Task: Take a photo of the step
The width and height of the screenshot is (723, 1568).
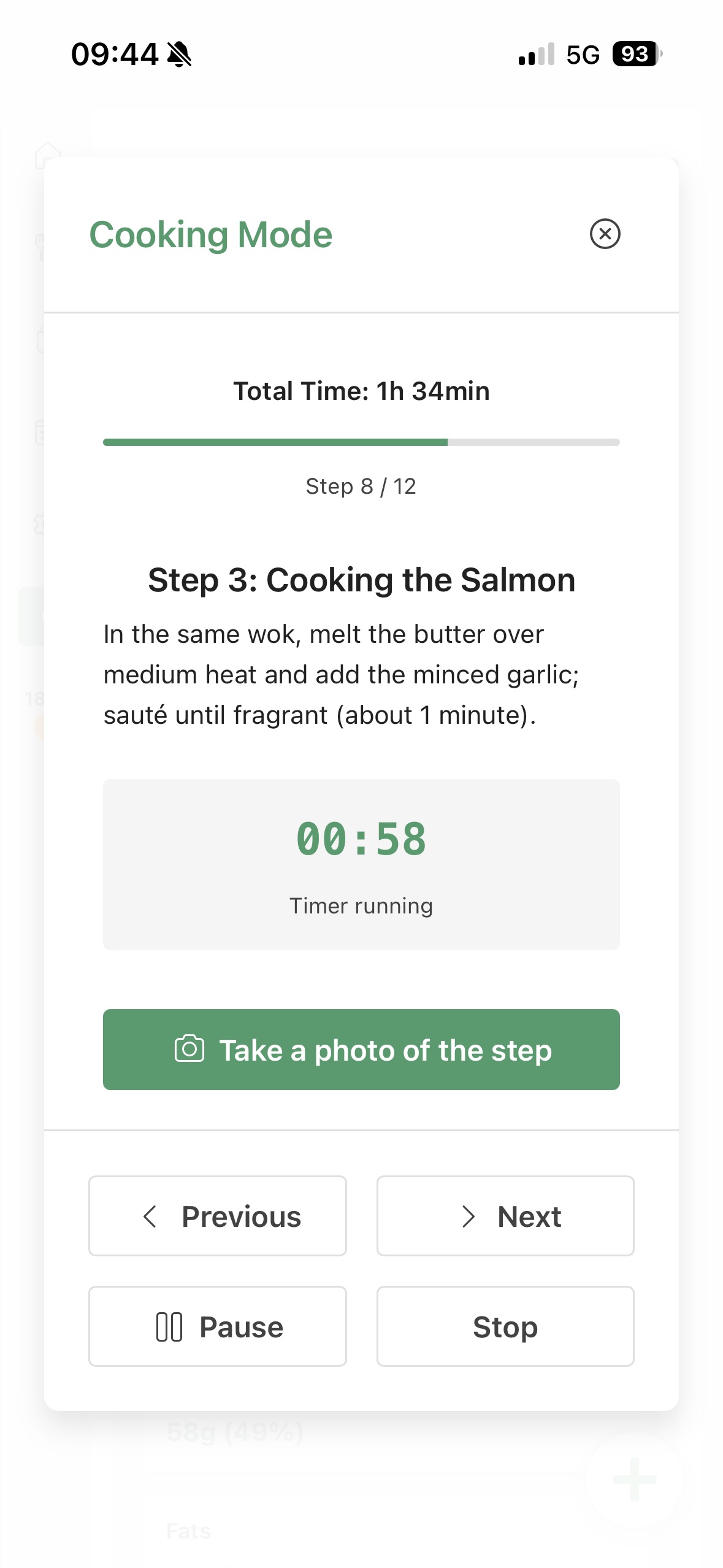Action: 361,1049
